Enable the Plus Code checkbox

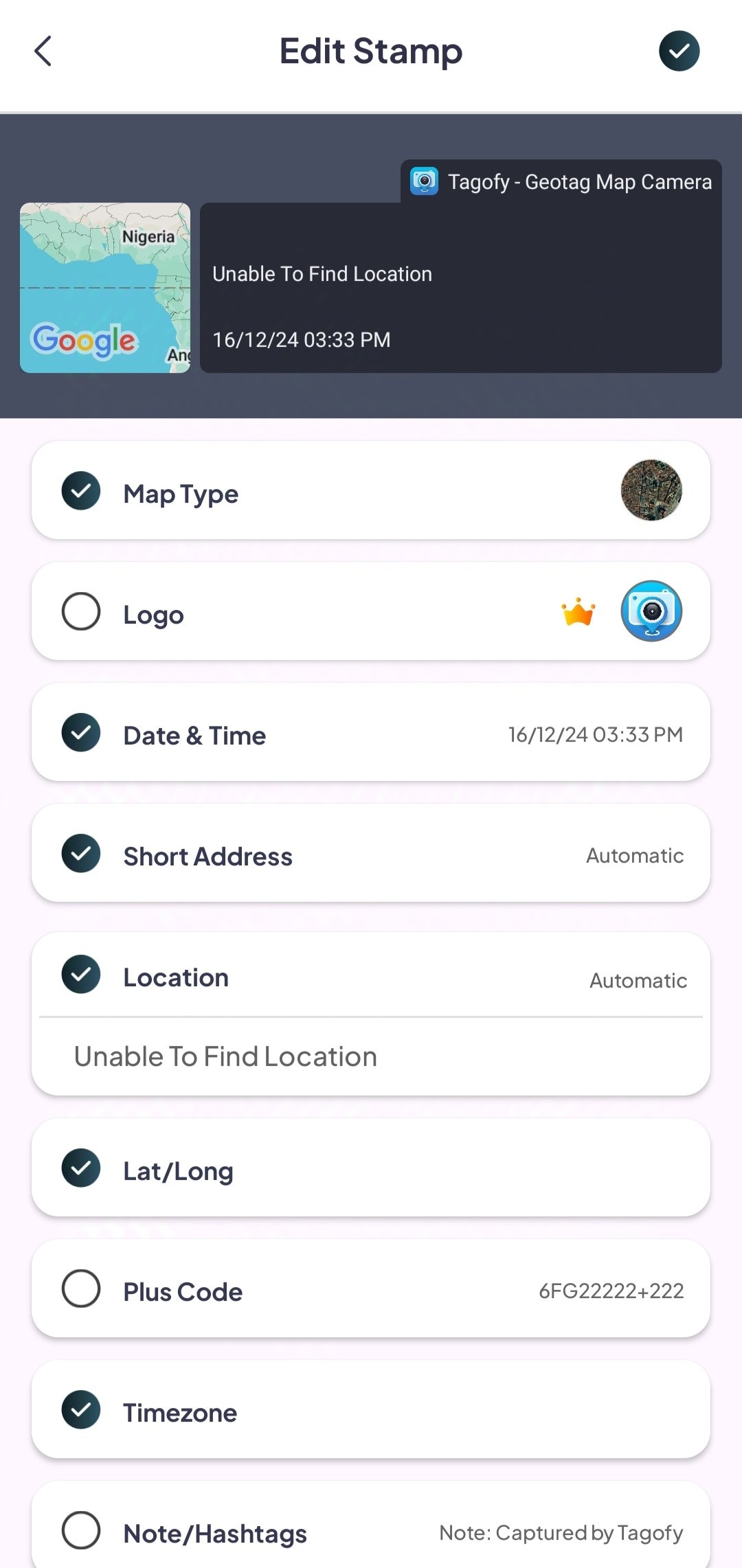81,1288
